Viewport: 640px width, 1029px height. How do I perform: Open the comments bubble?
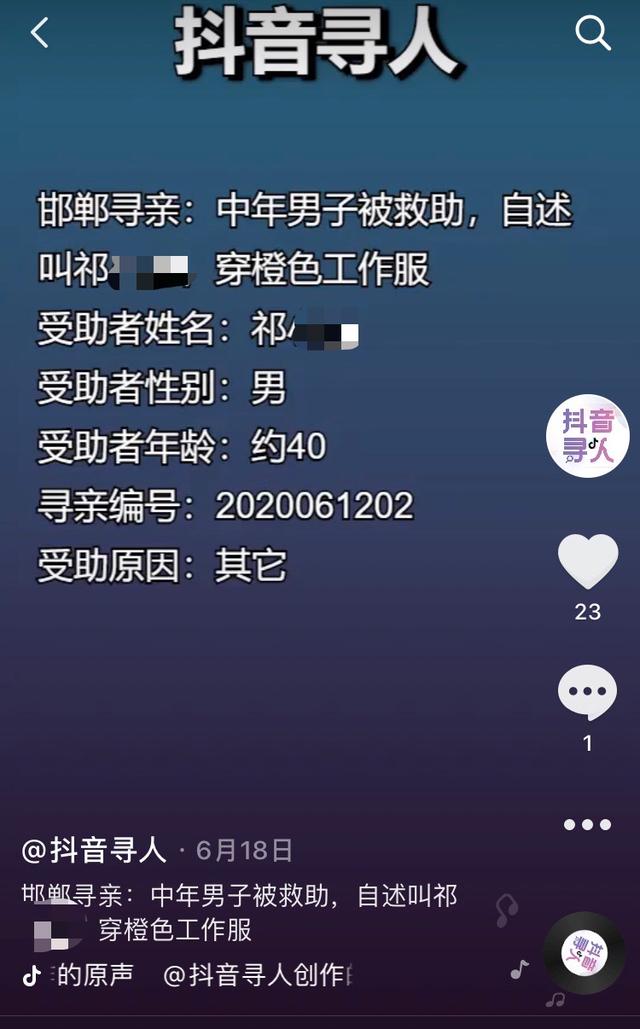587,692
